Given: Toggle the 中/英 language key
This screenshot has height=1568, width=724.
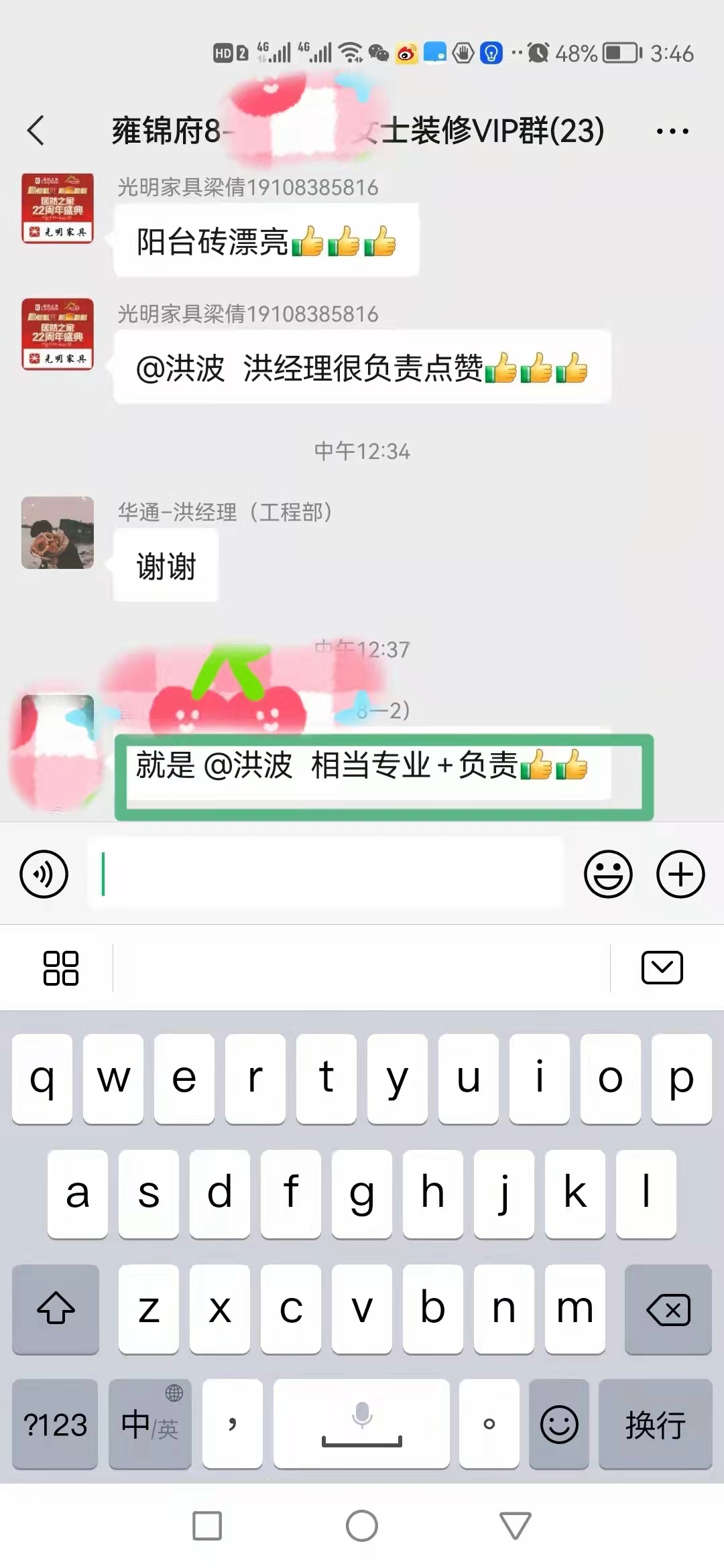Looking at the screenshot, I should point(149,1425).
